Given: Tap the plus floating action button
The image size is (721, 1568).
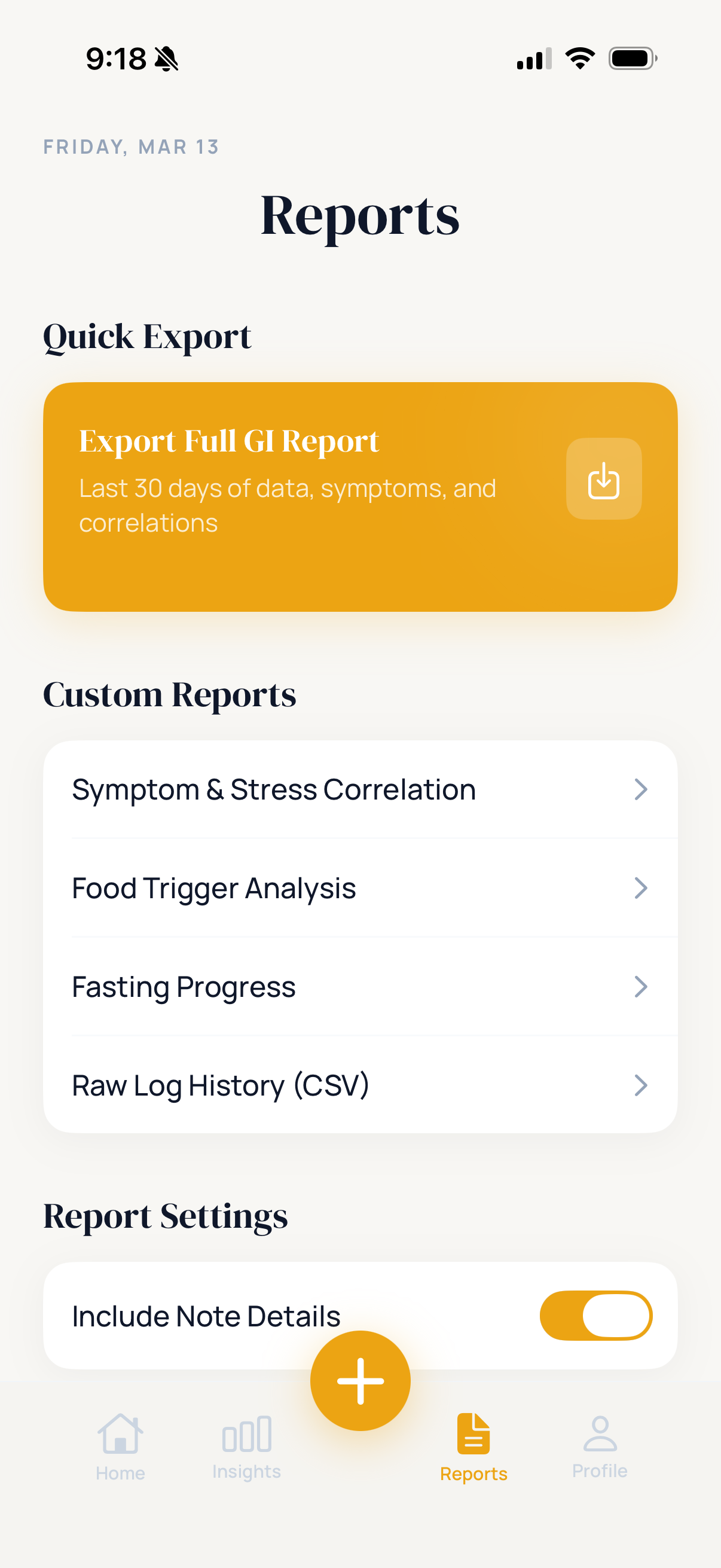Looking at the screenshot, I should point(360,1381).
